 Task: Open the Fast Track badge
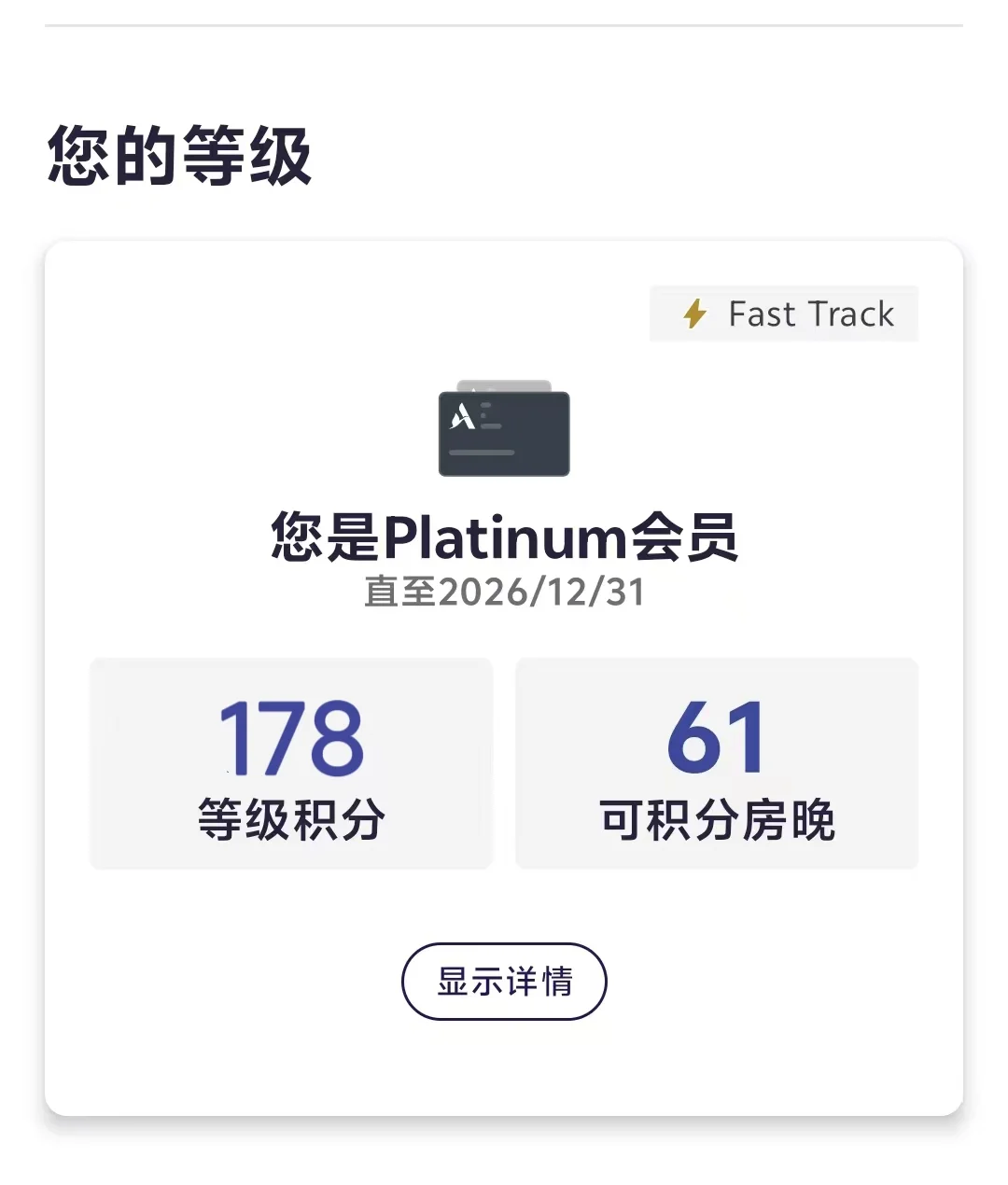click(784, 314)
